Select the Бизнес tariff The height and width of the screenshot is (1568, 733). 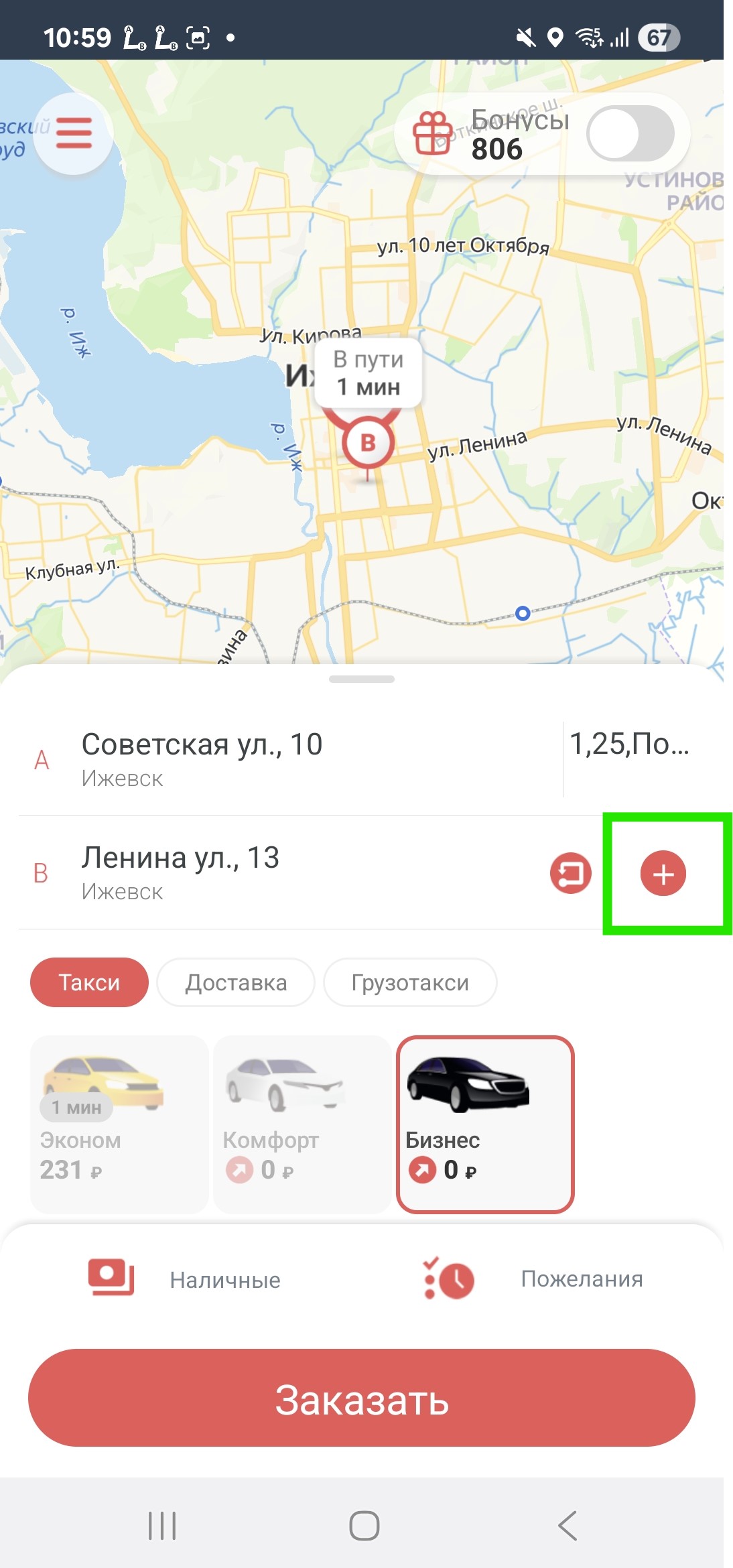[485, 1124]
